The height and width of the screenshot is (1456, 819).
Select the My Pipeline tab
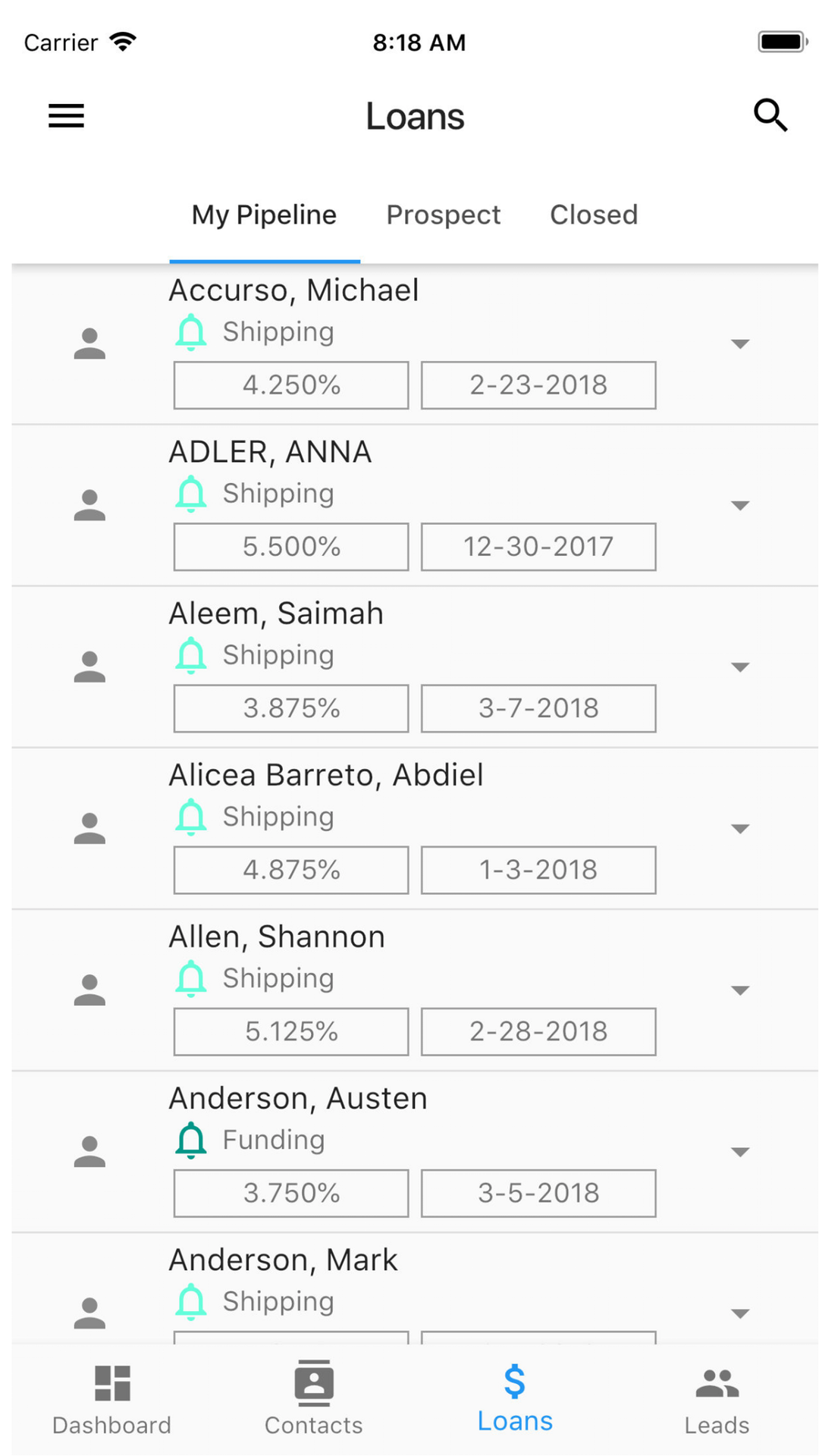(264, 215)
